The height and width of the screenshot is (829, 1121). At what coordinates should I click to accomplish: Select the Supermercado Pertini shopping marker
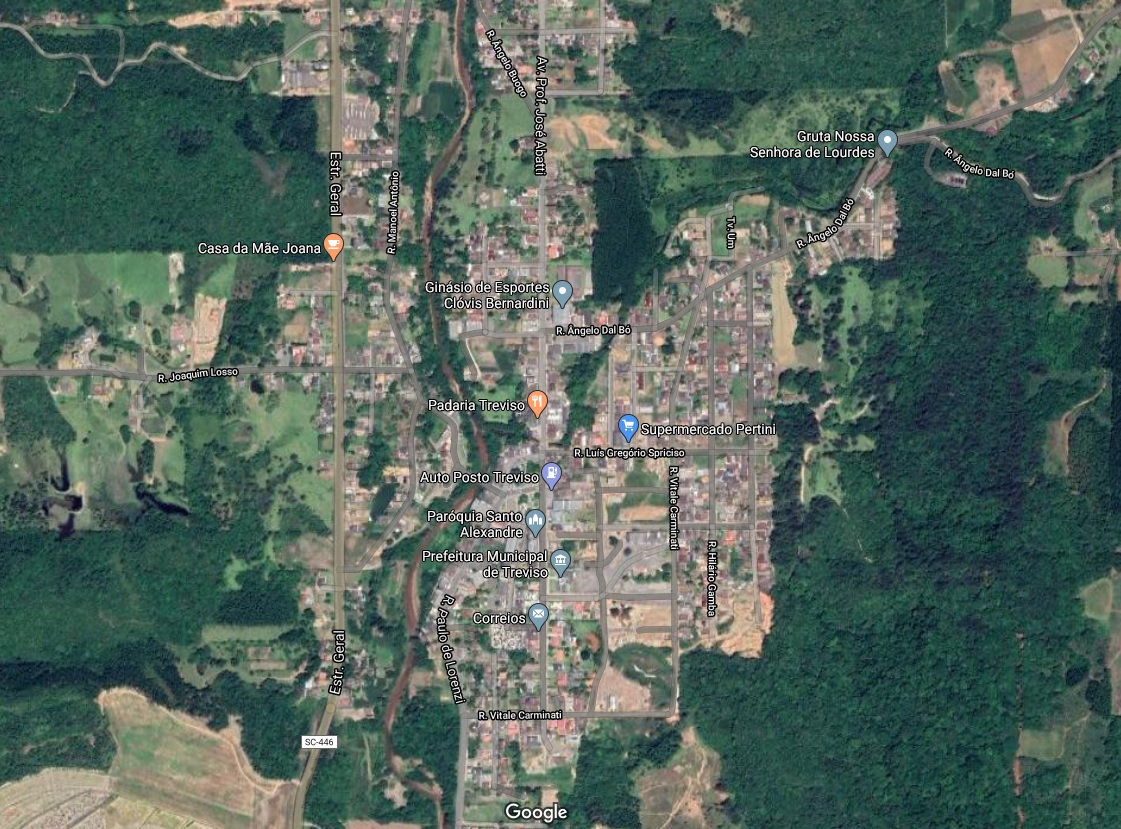[628, 428]
